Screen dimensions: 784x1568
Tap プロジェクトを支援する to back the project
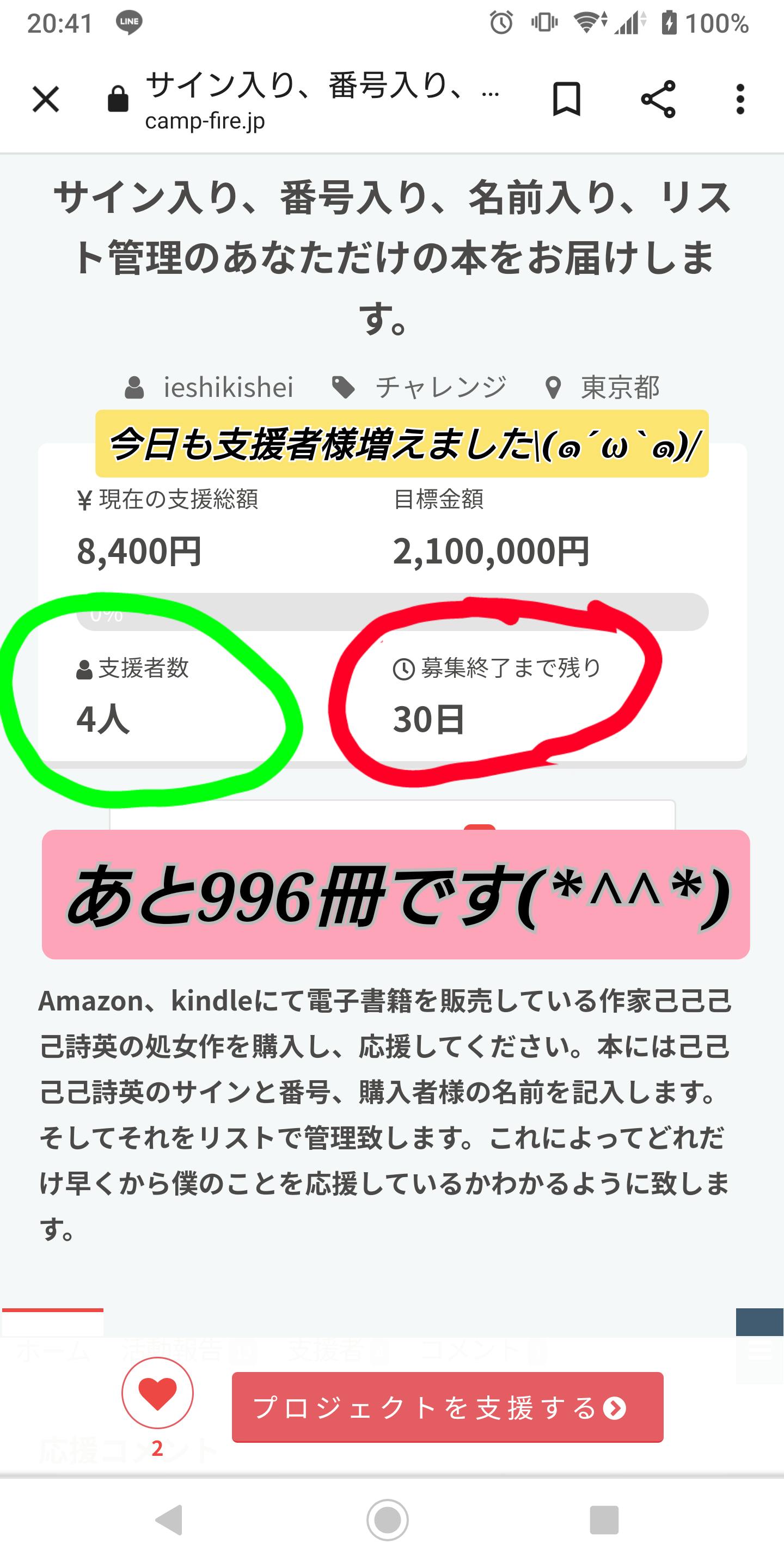point(448,1407)
